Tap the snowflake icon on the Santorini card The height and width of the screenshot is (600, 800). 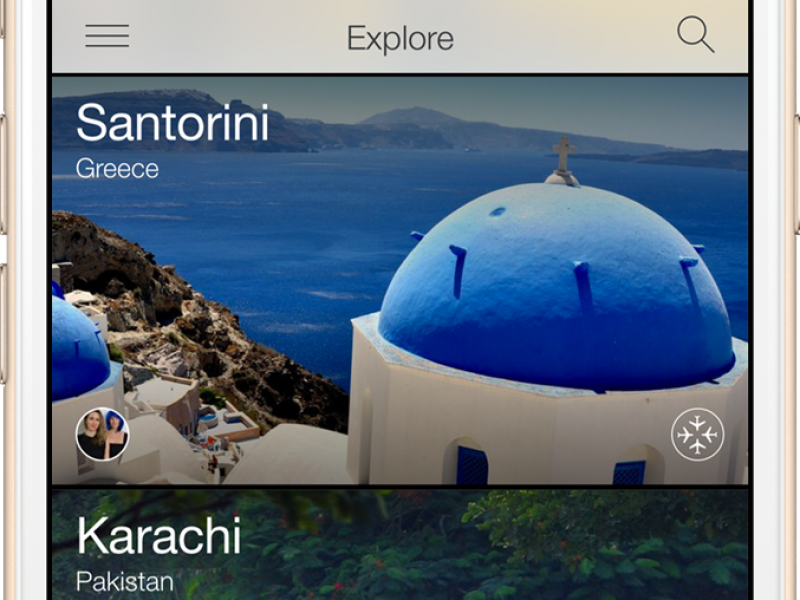click(x=697, y=435)
